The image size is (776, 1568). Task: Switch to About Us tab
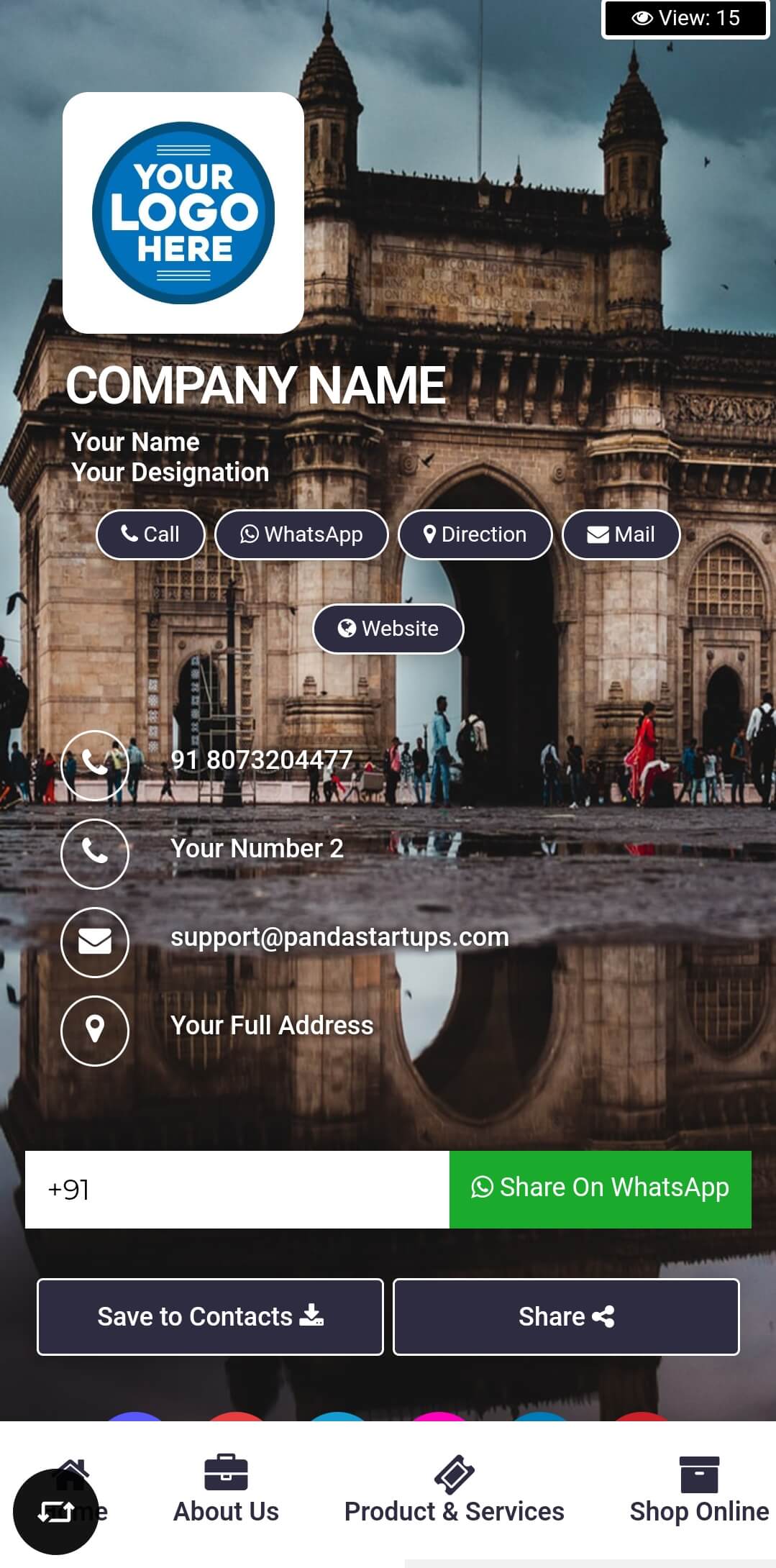(x=226, y=1490)
